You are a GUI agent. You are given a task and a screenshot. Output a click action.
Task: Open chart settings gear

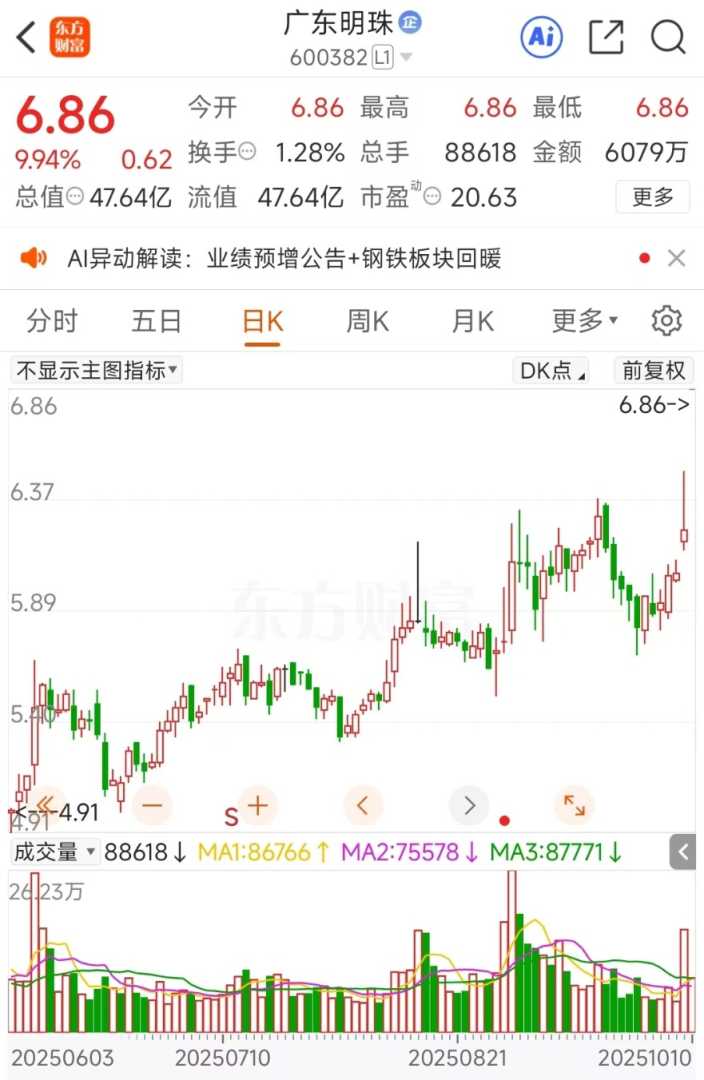tap(666, 321)
